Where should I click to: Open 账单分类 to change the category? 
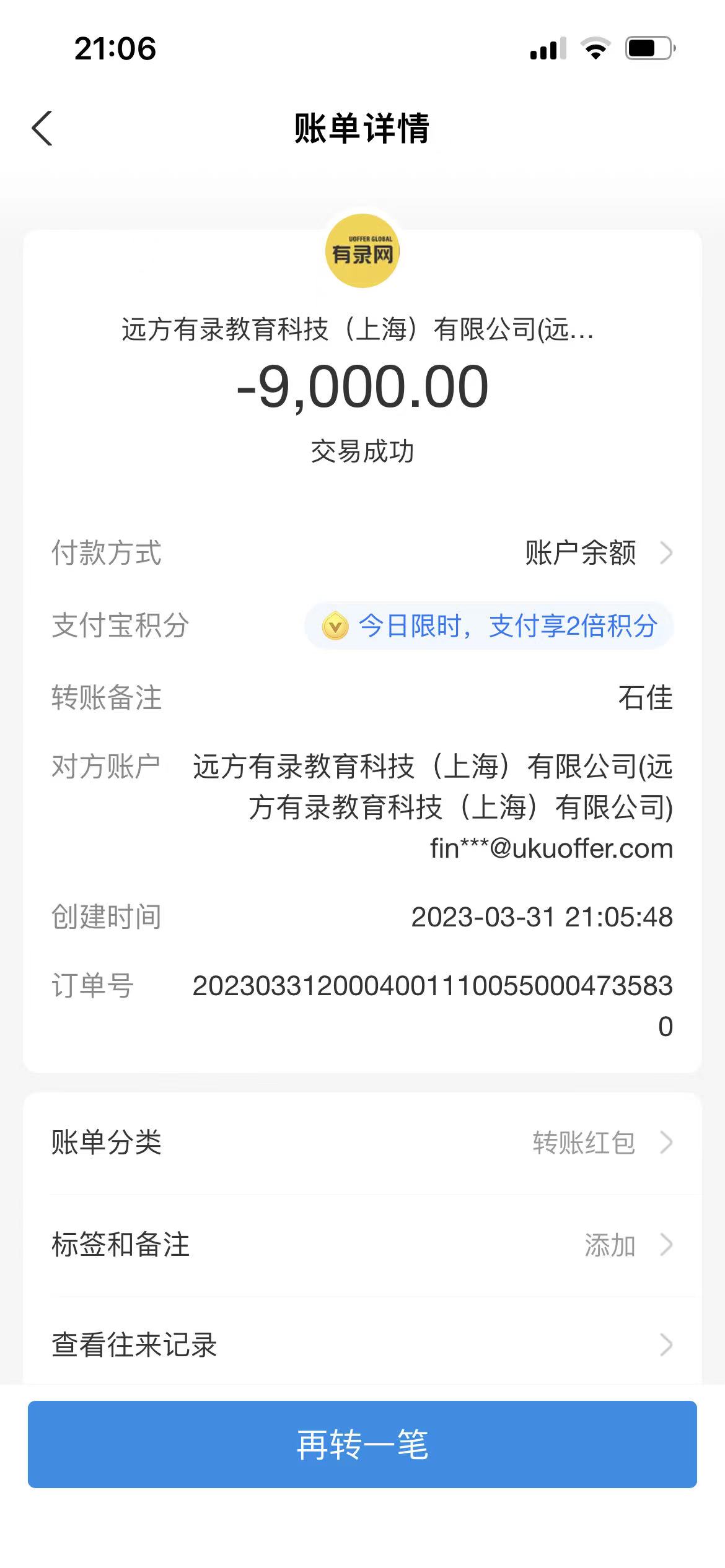pos(362,1143)
